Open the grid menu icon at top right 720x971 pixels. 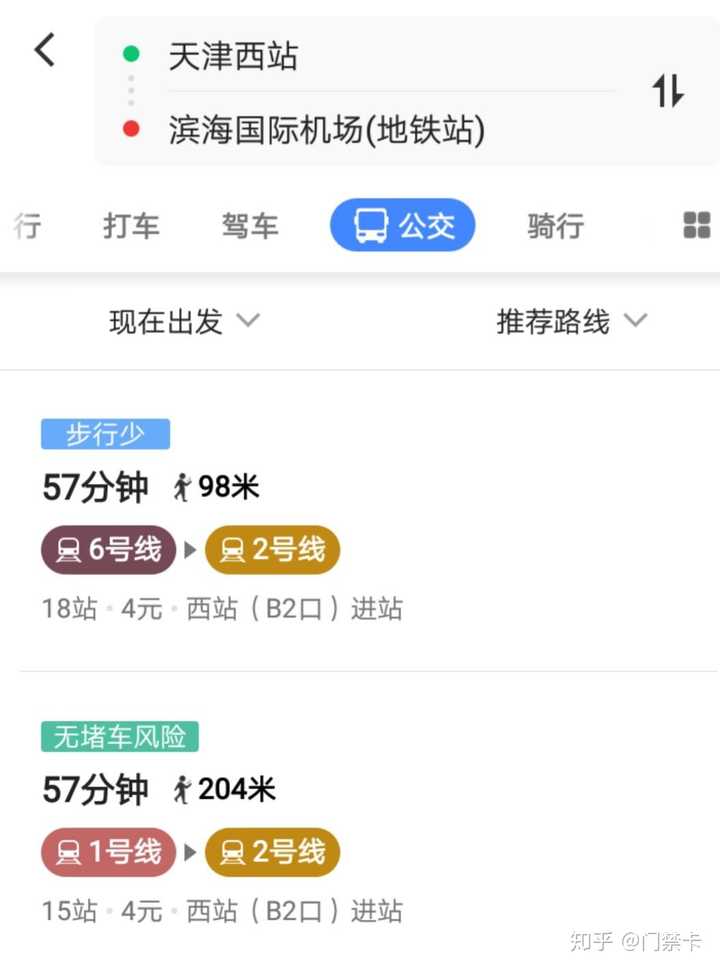697,224
